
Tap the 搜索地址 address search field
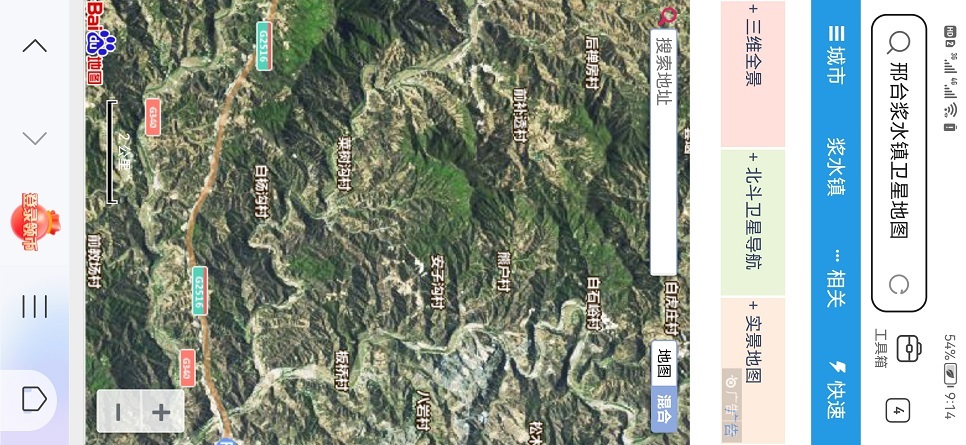pyautogui.click(x=663, y=150)
